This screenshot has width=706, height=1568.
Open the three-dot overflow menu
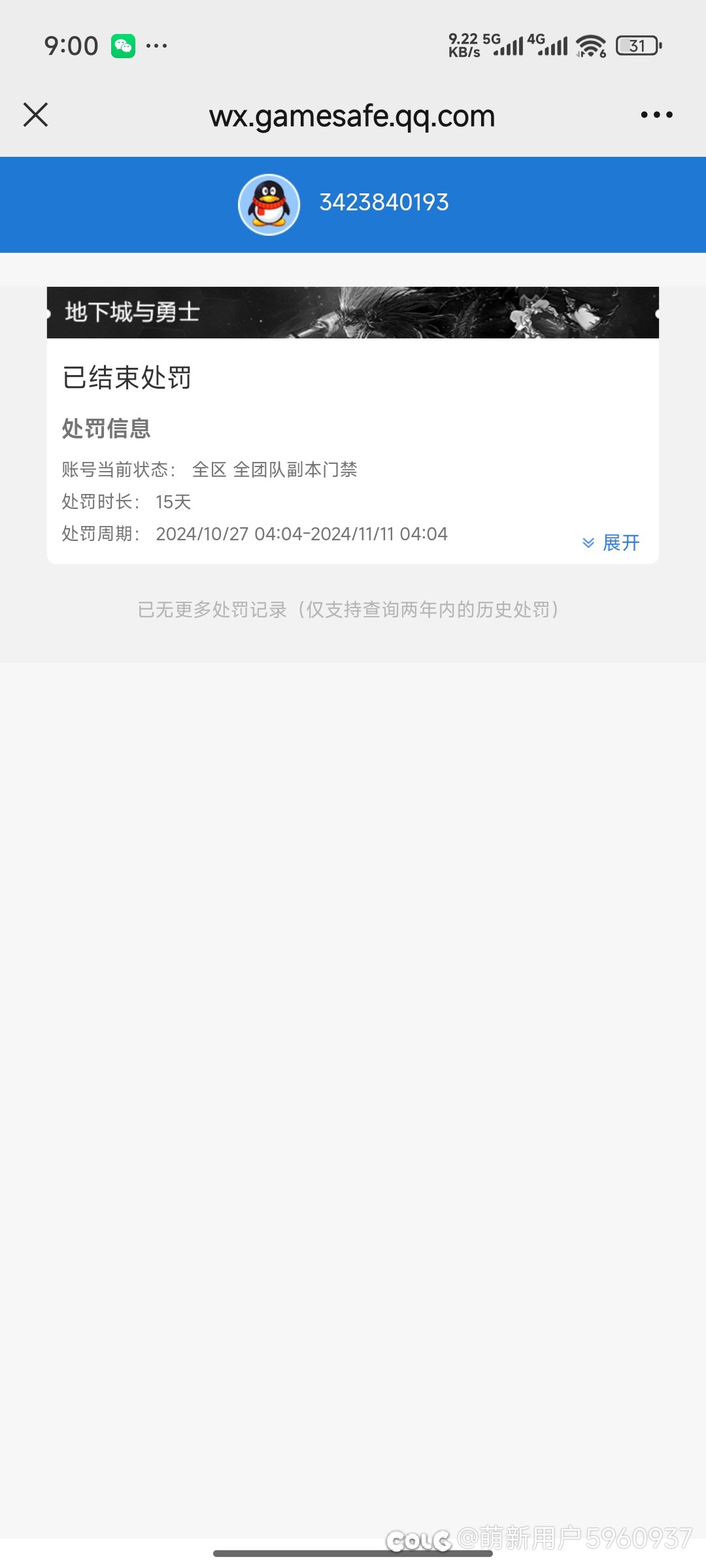tap(656, 115)
